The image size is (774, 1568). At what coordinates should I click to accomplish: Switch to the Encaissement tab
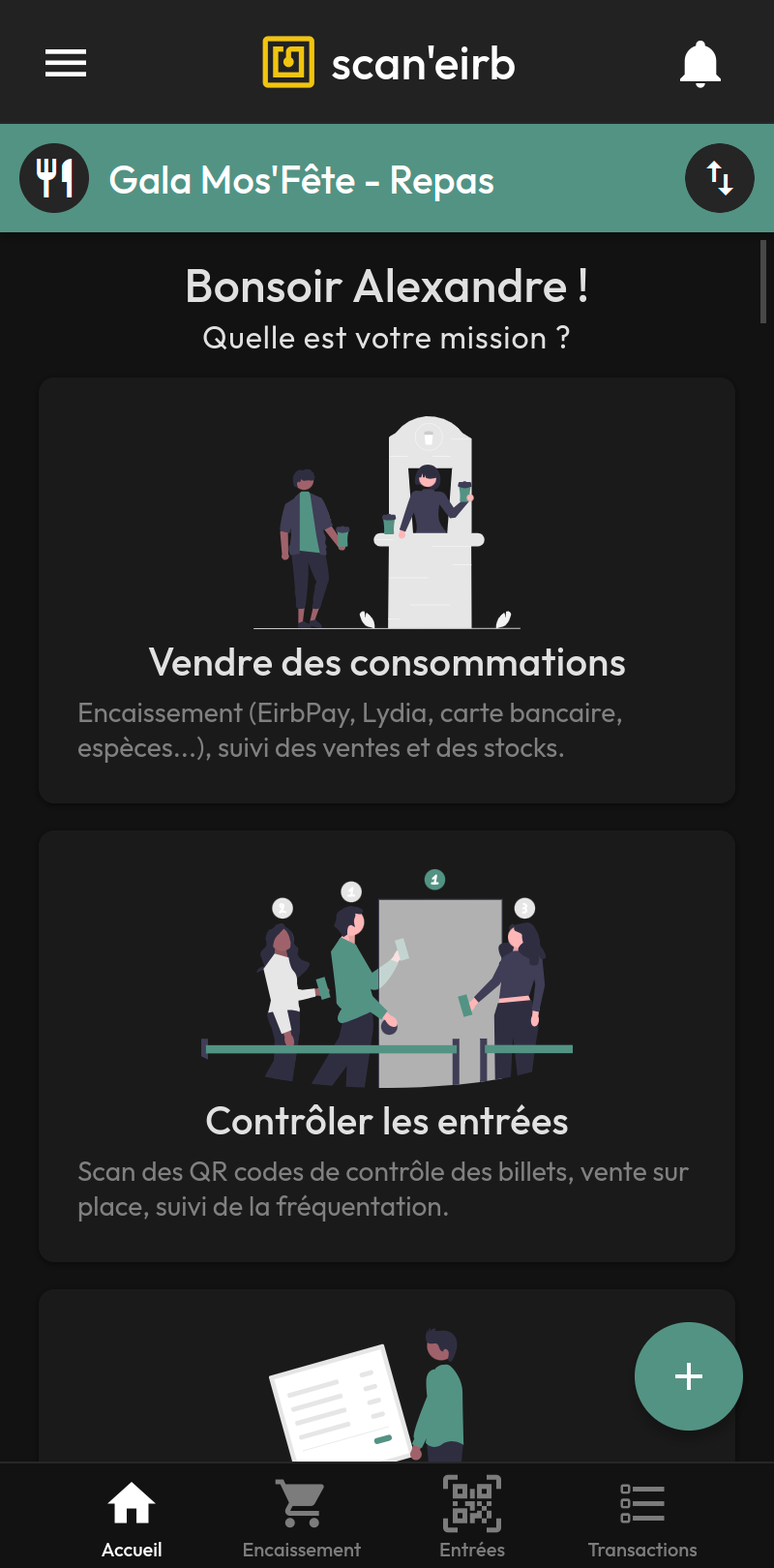coord(301,1518)
